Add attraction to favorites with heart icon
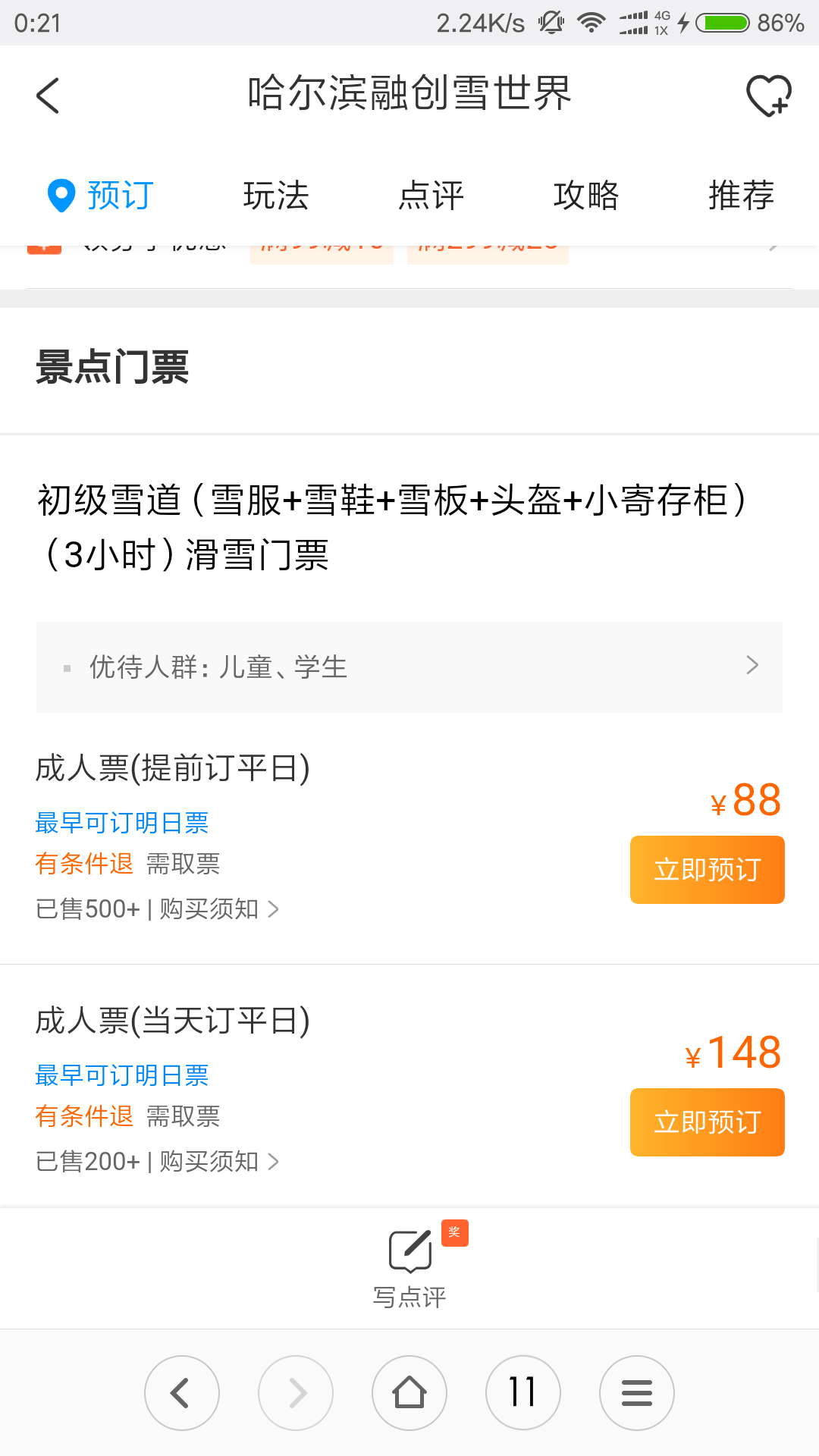 click(x=769, y=96)
